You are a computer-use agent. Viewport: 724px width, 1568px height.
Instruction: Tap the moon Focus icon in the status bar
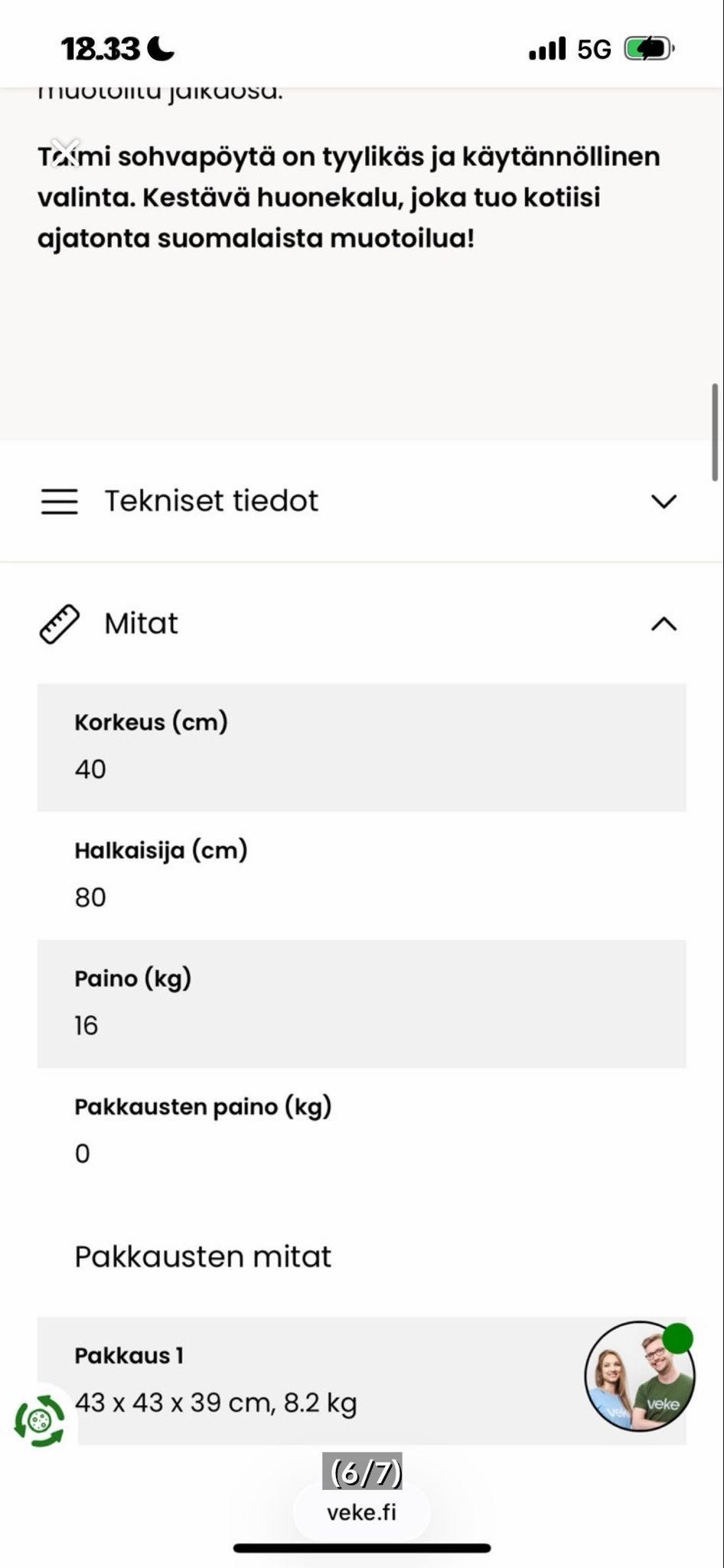(161, 47)
